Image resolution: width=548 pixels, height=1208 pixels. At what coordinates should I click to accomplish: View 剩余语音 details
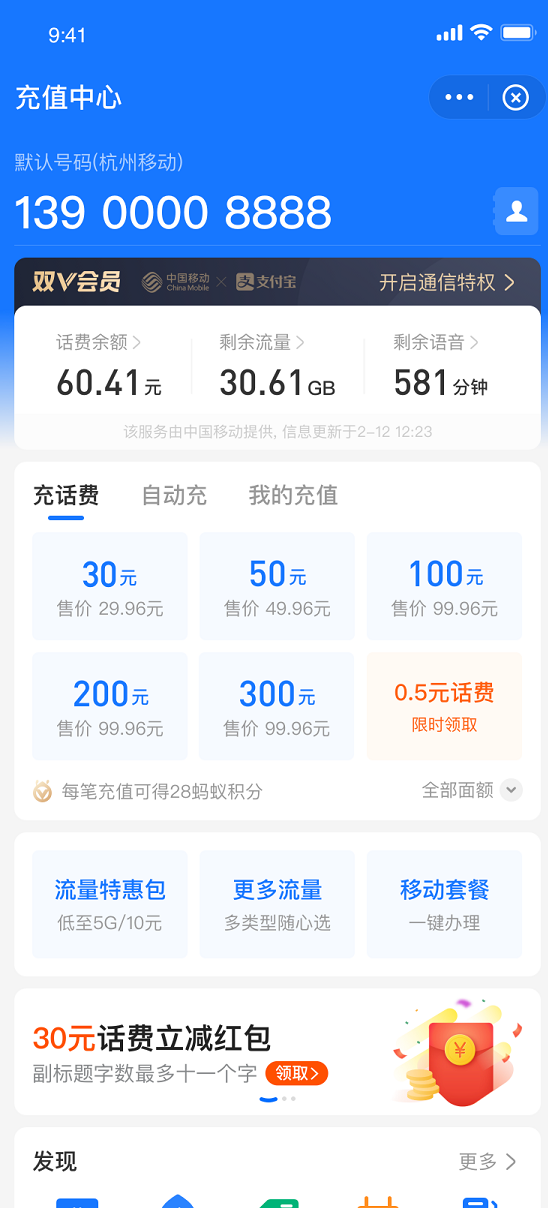tap(436, 342)
